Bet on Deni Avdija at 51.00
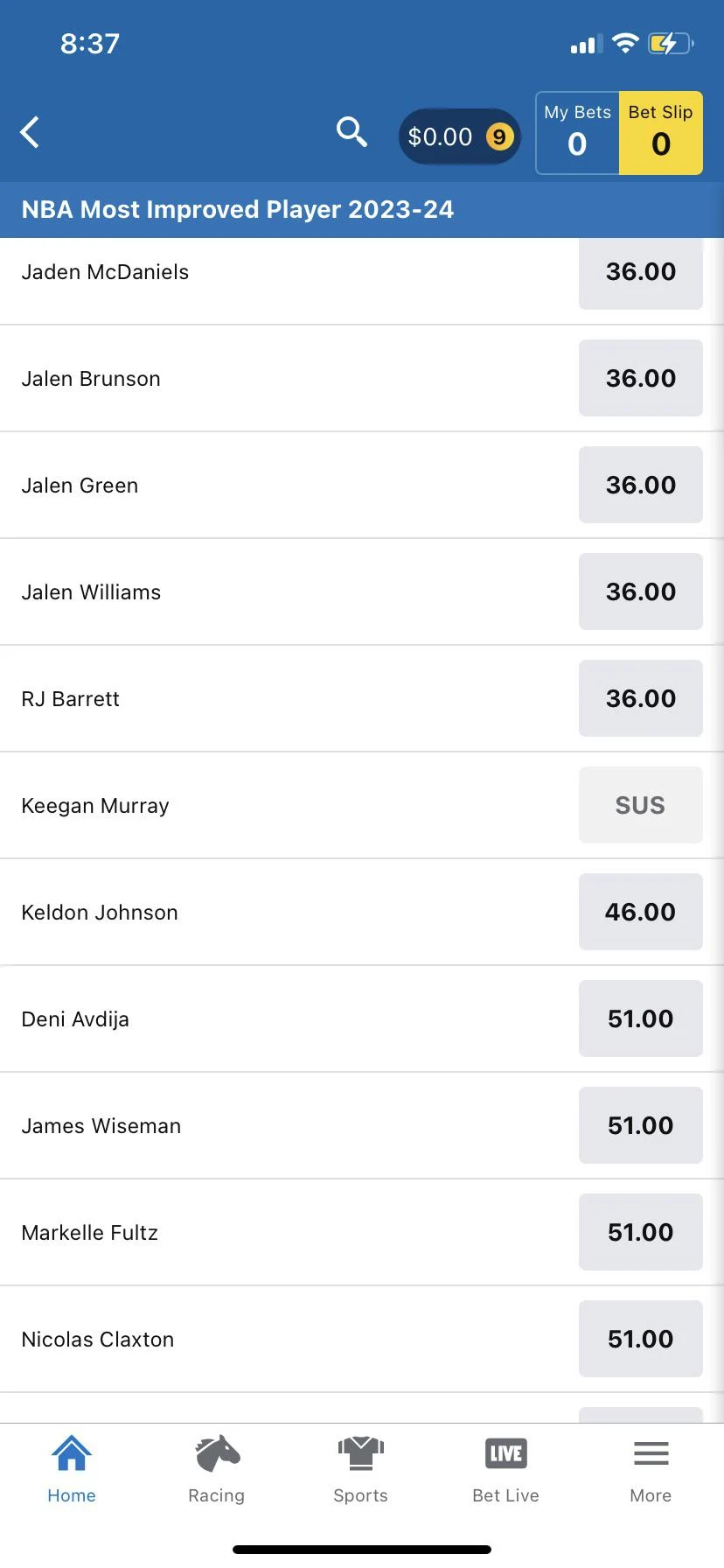The height and width of the screenshot is (1568, 724). [641, 1018]
